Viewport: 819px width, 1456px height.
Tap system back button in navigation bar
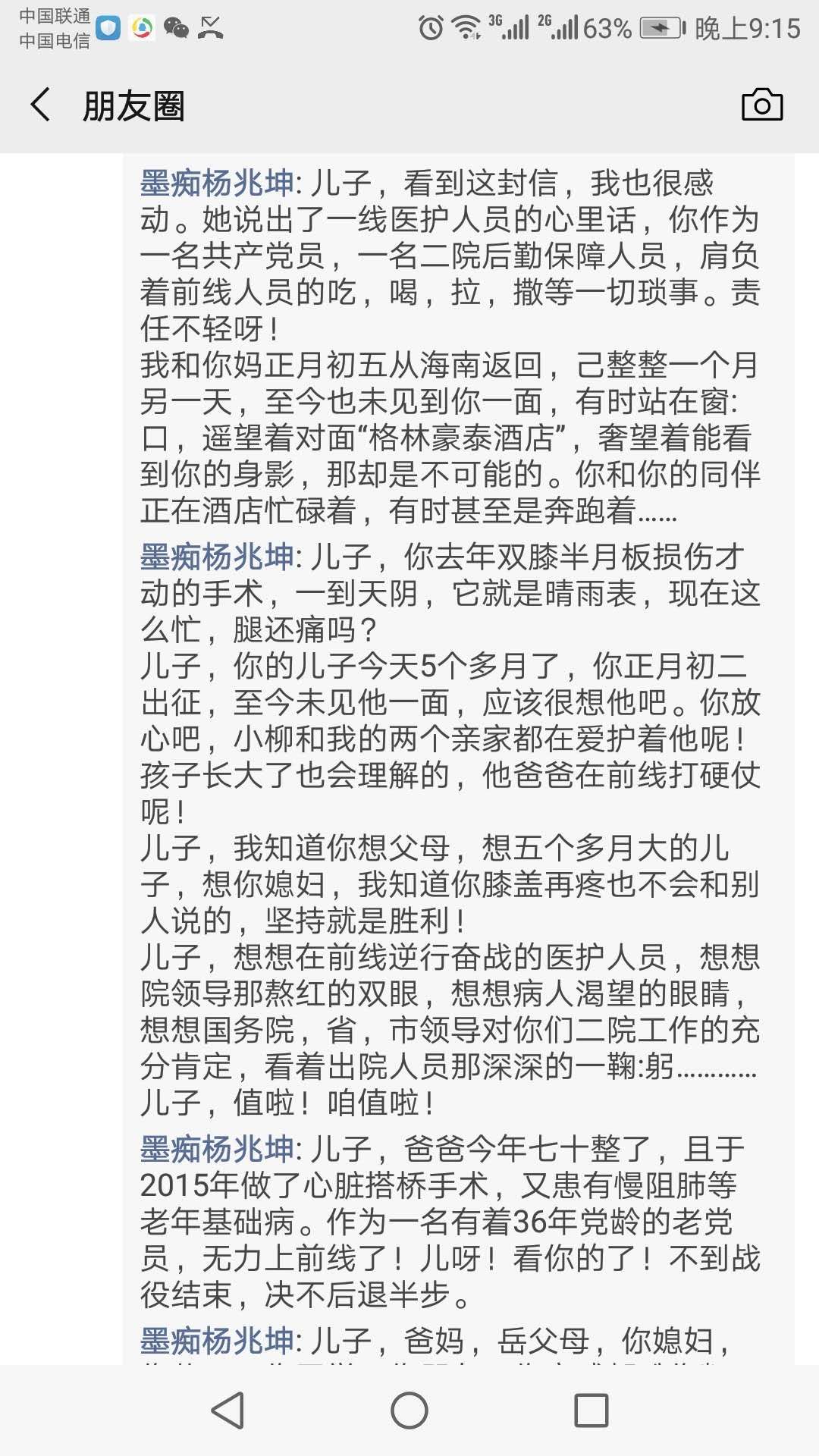[227, 1410]
